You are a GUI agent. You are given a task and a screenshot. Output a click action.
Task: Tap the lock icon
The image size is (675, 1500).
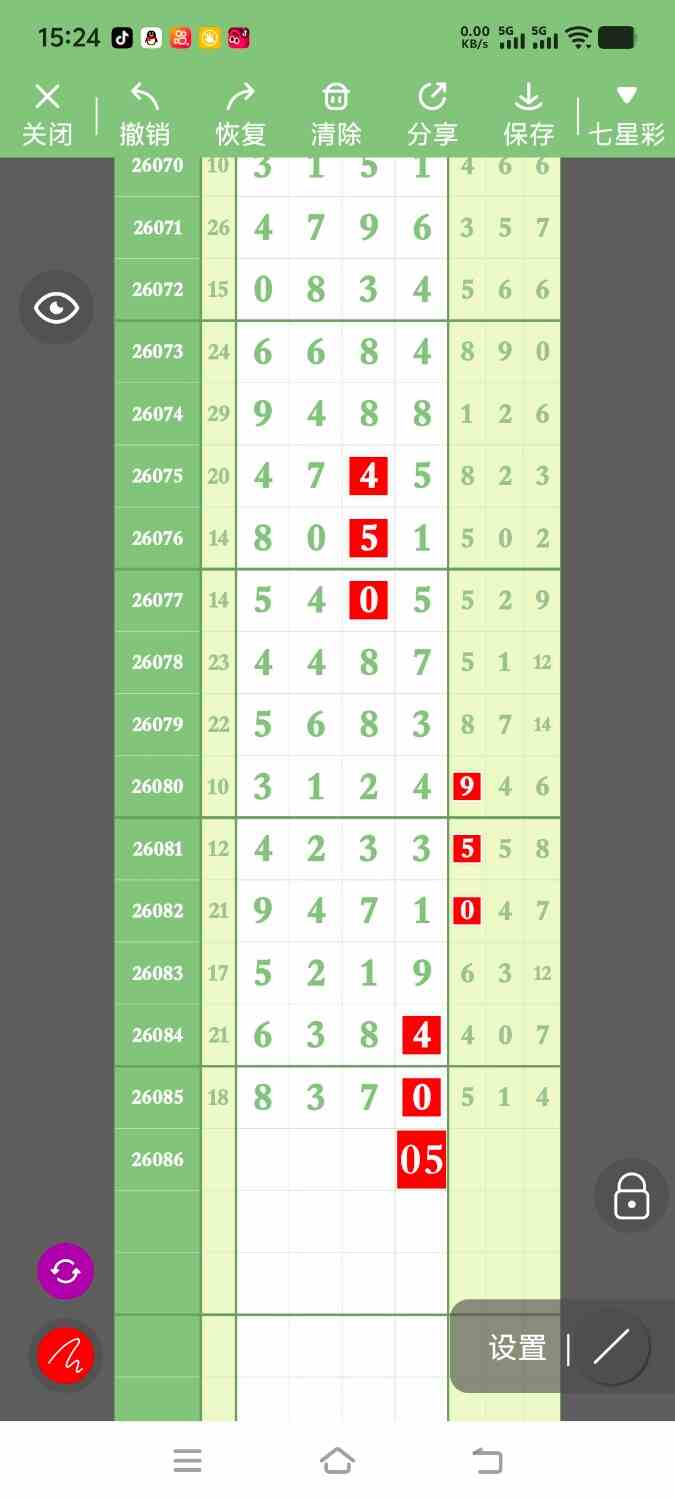[631, 1195]
